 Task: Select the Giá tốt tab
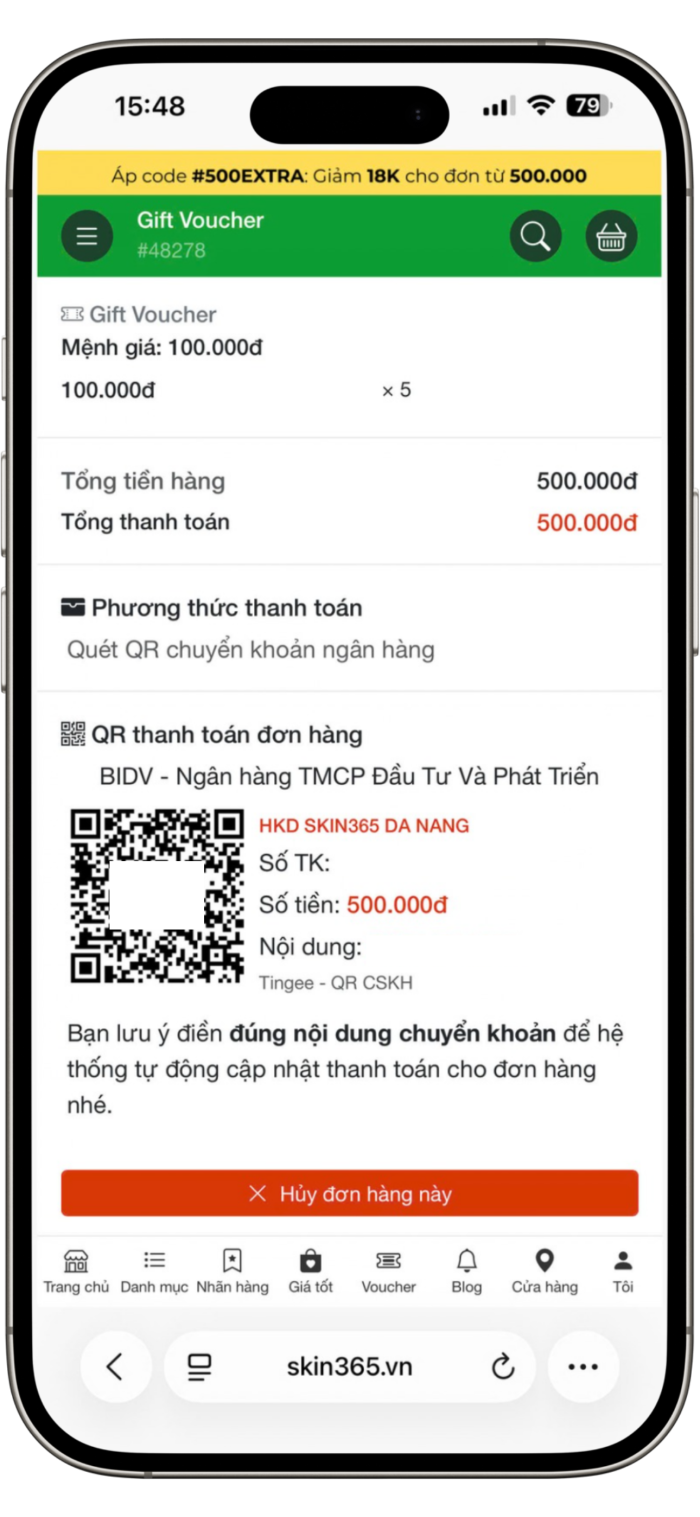coord(311,1272)
